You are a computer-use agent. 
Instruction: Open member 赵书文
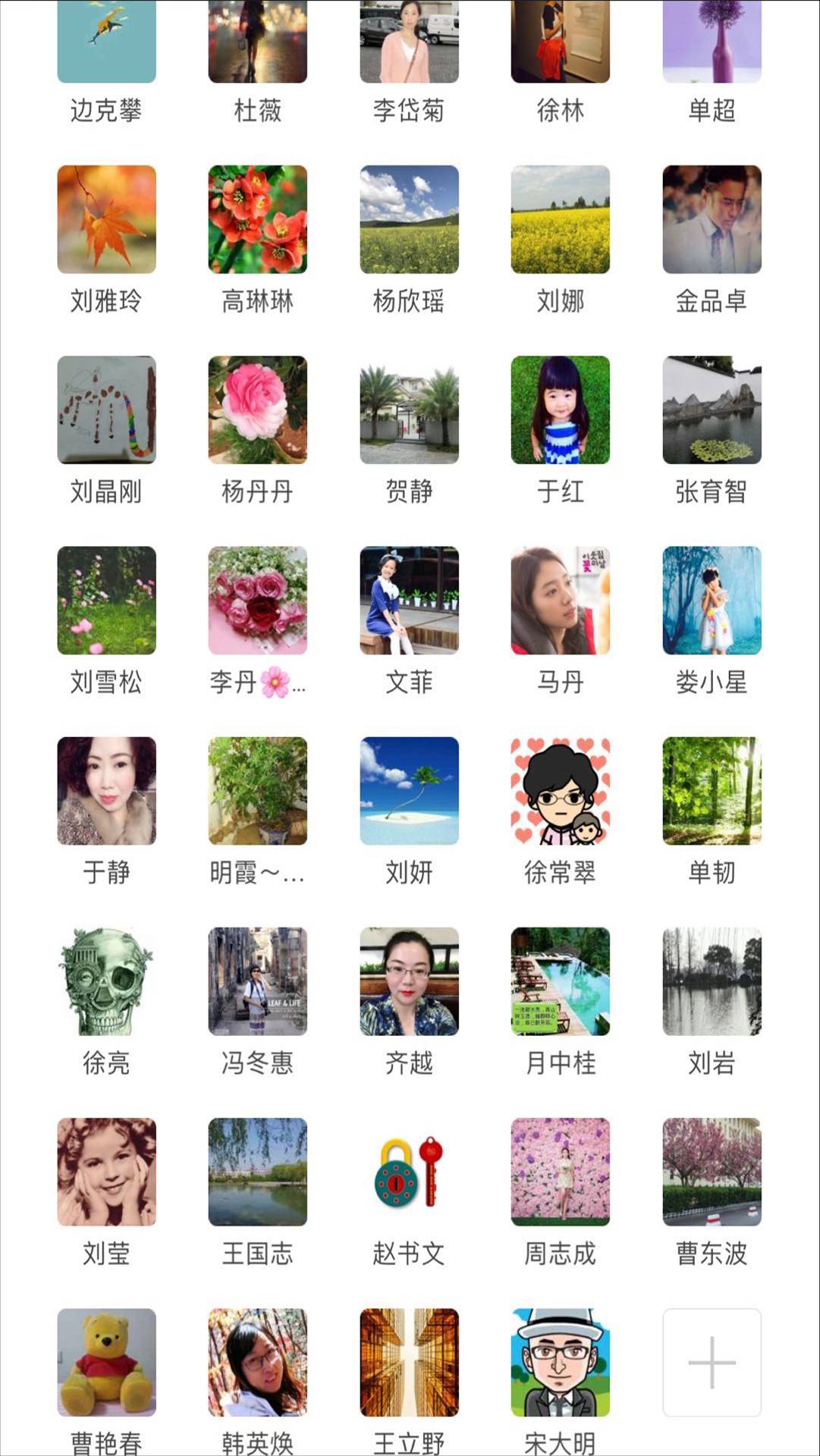pyautogui.click(x=409, y=1171)
